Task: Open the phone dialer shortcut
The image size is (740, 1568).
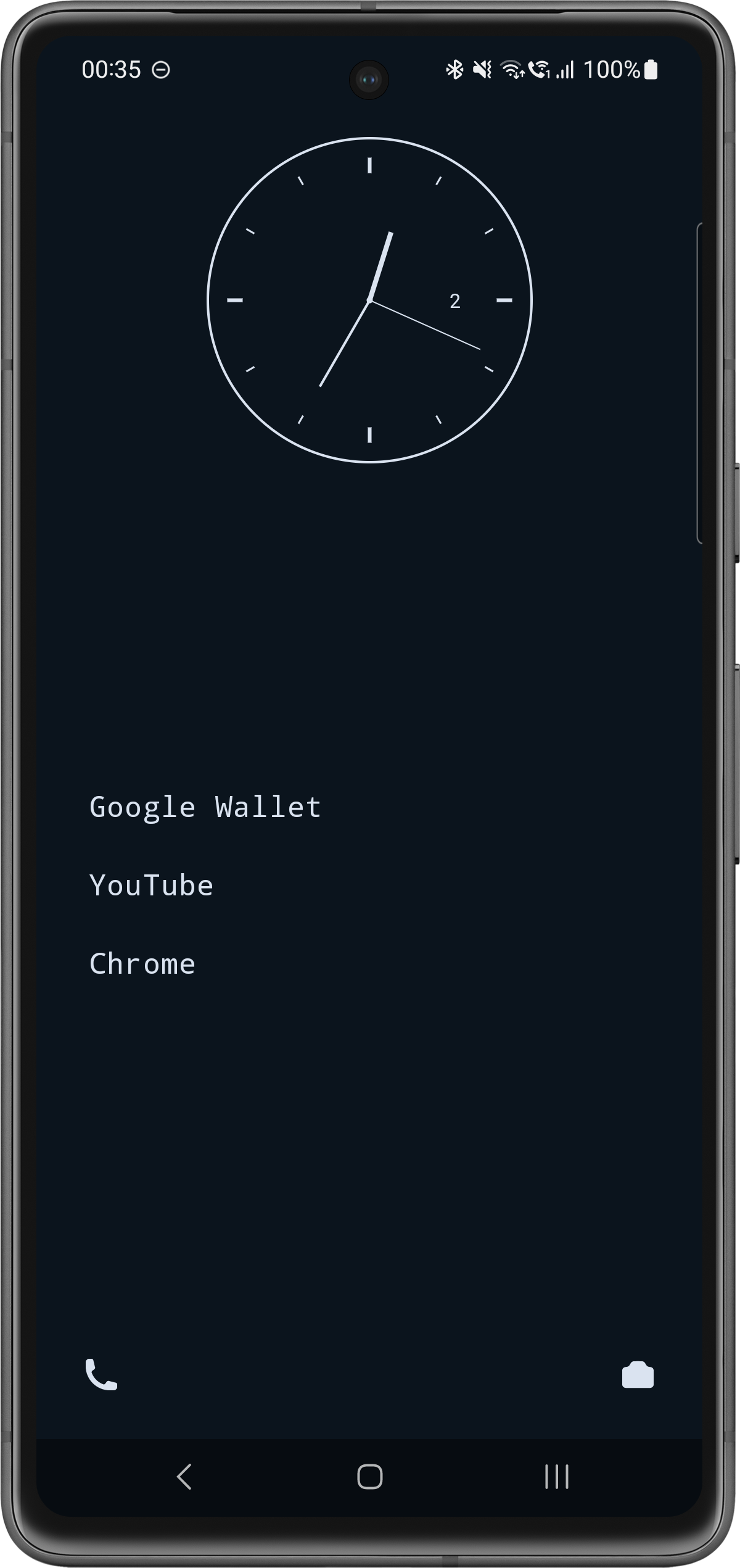Action: (101, 1375)
